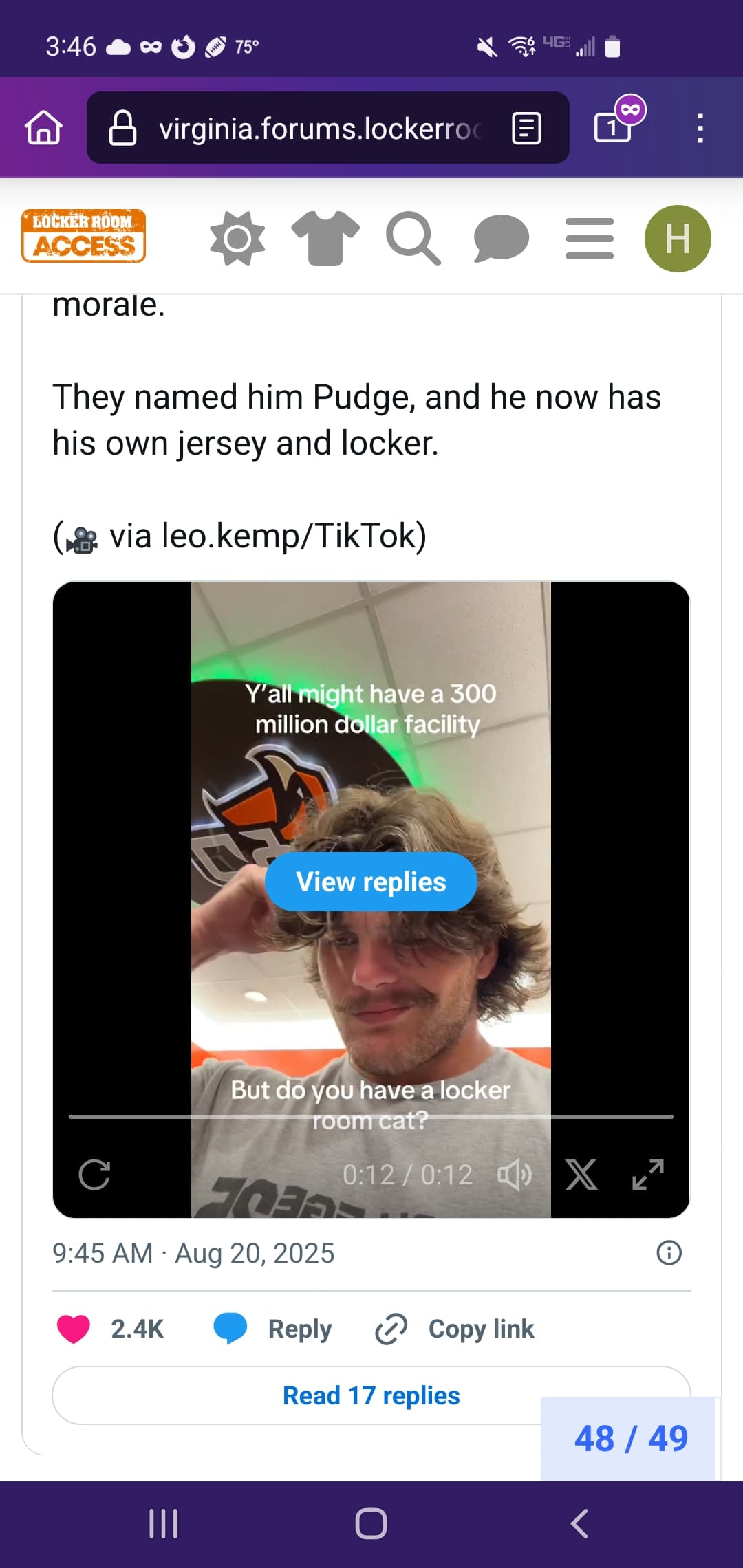Screen dimensions: 743x1568
Task: Open forum settings gear
Action: click(x=237, y=239)
